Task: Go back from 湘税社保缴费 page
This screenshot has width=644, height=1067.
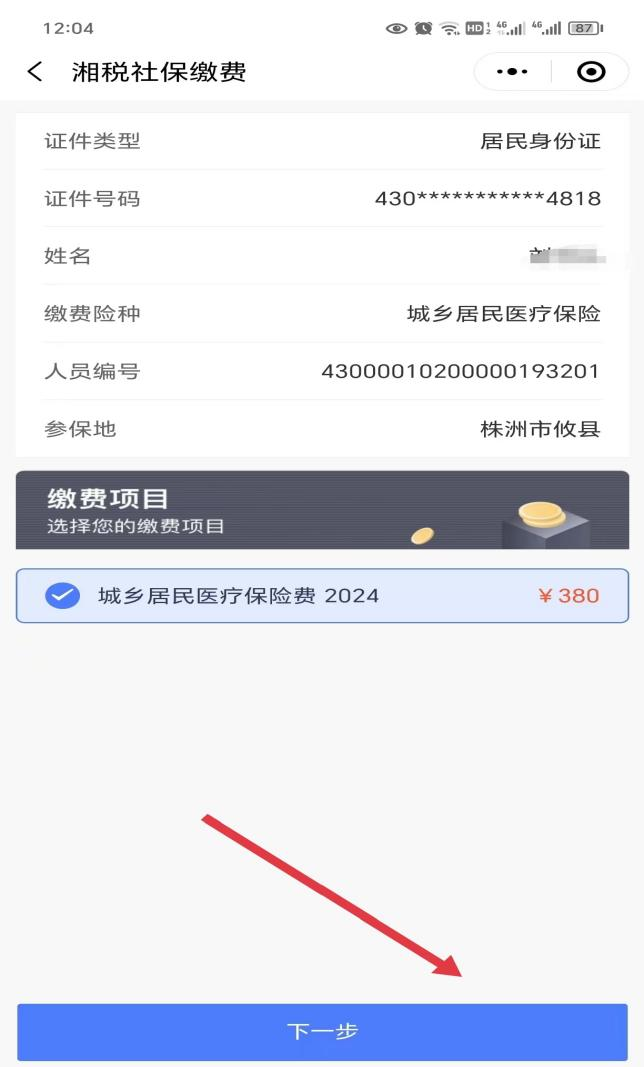Action: coord(35,72)
